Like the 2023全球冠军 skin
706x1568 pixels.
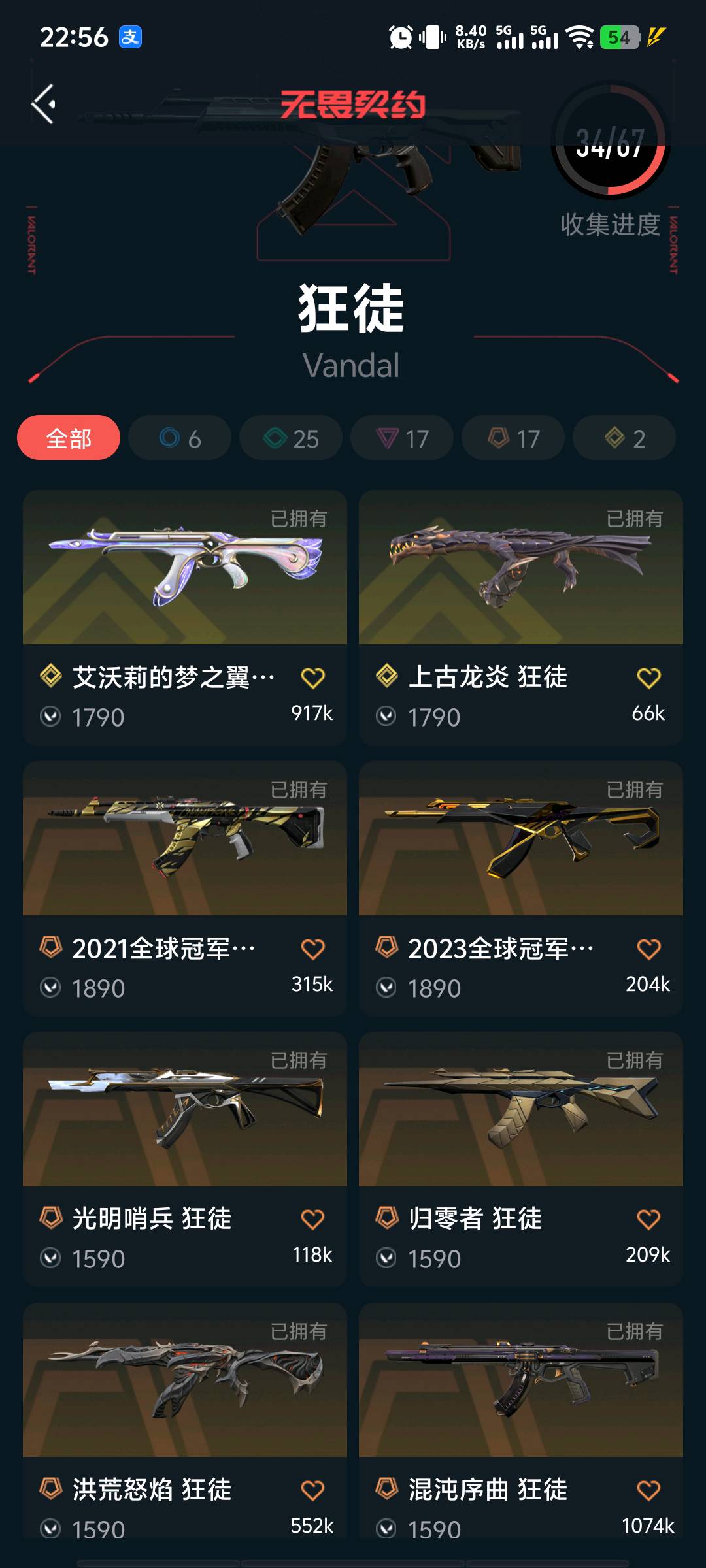(x=648, y=949)
